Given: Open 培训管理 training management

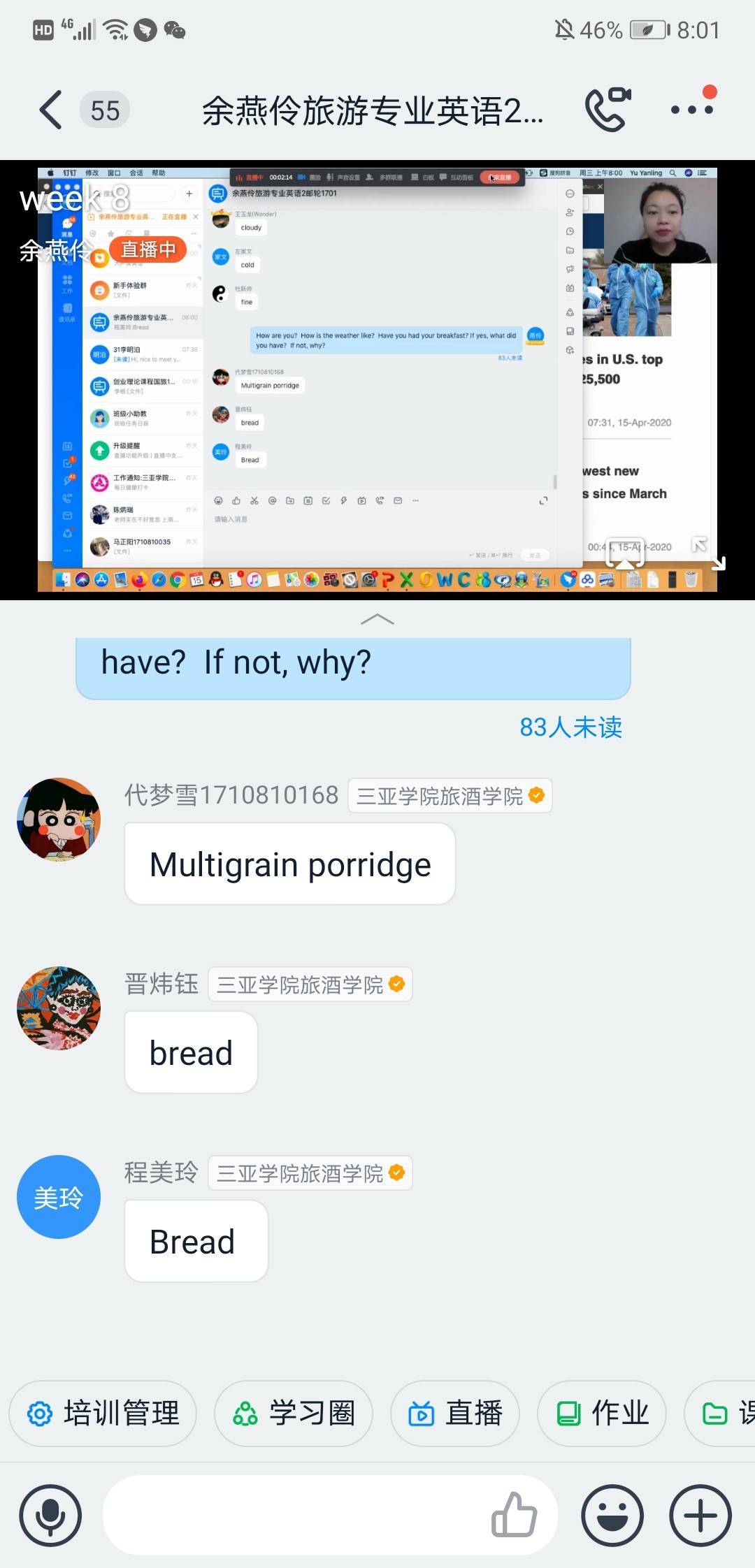Looking at the screenshot, I should pyautogui.click(x=103, y=1413).
